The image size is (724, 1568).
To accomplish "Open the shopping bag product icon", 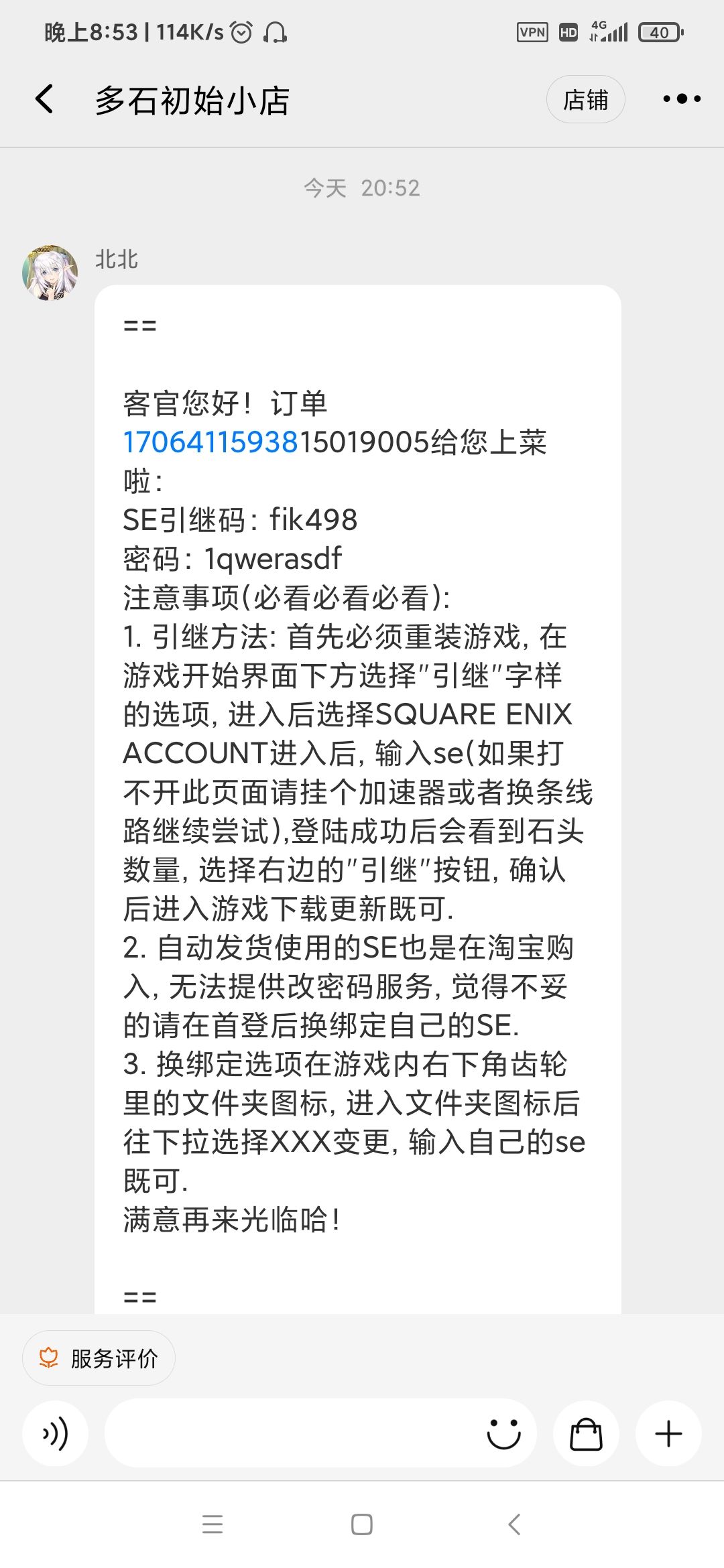I will point(586,1433).
